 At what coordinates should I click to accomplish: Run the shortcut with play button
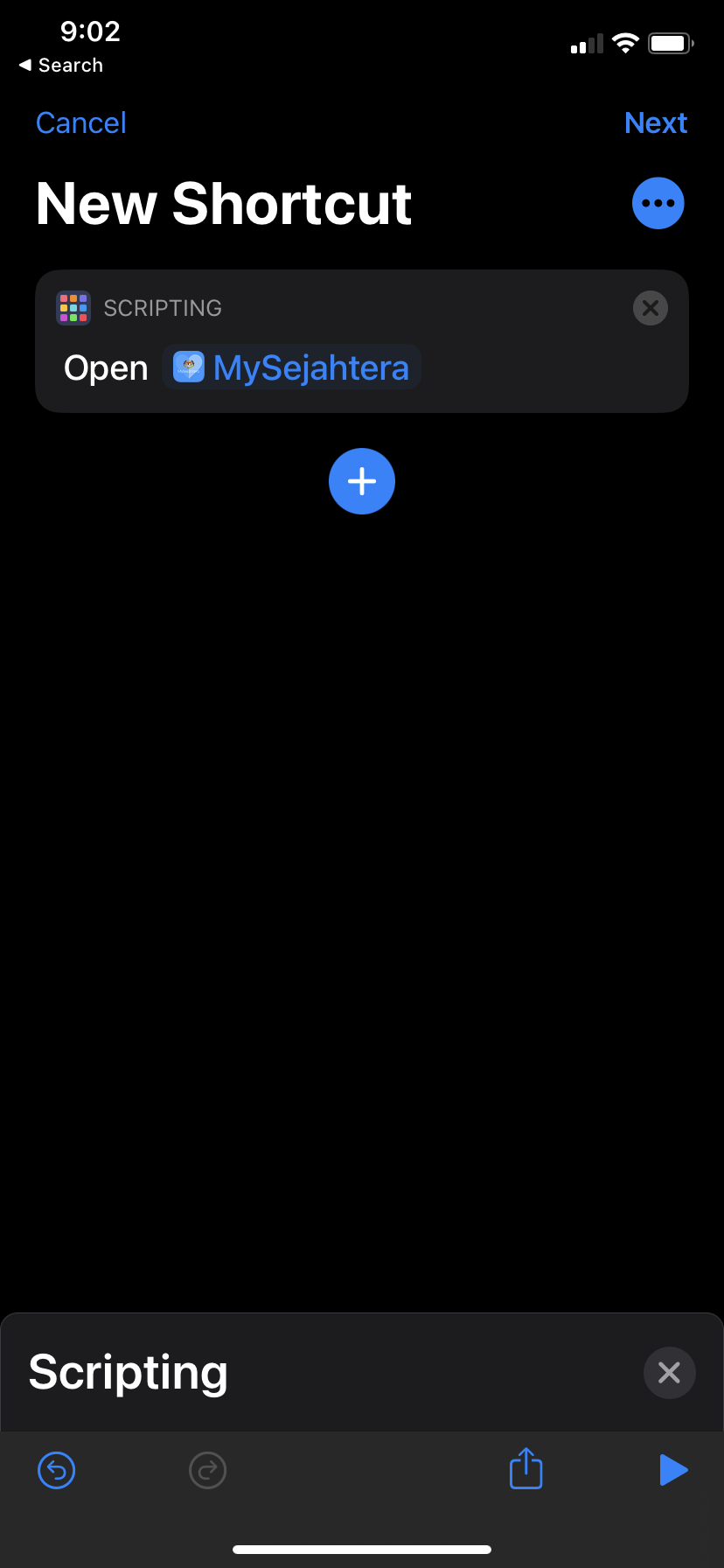(x=672, y=1470)
